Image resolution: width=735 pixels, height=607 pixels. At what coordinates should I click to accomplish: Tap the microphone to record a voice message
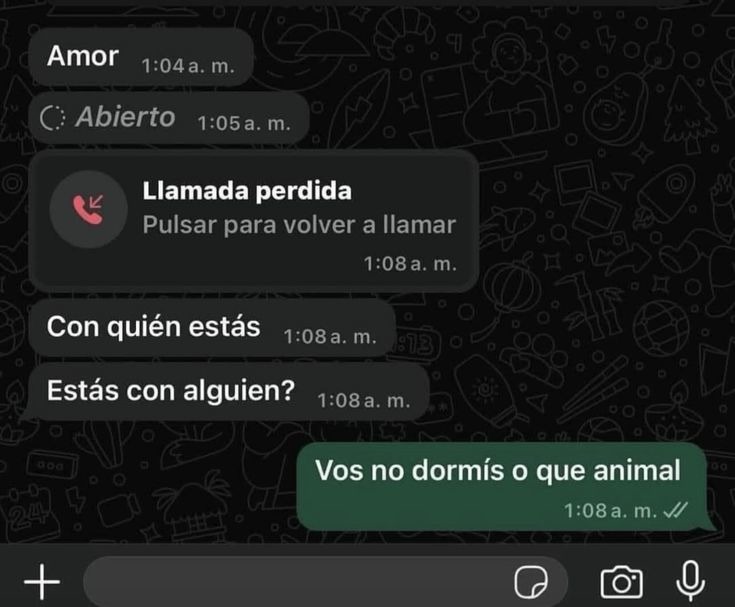coord(690,580)
